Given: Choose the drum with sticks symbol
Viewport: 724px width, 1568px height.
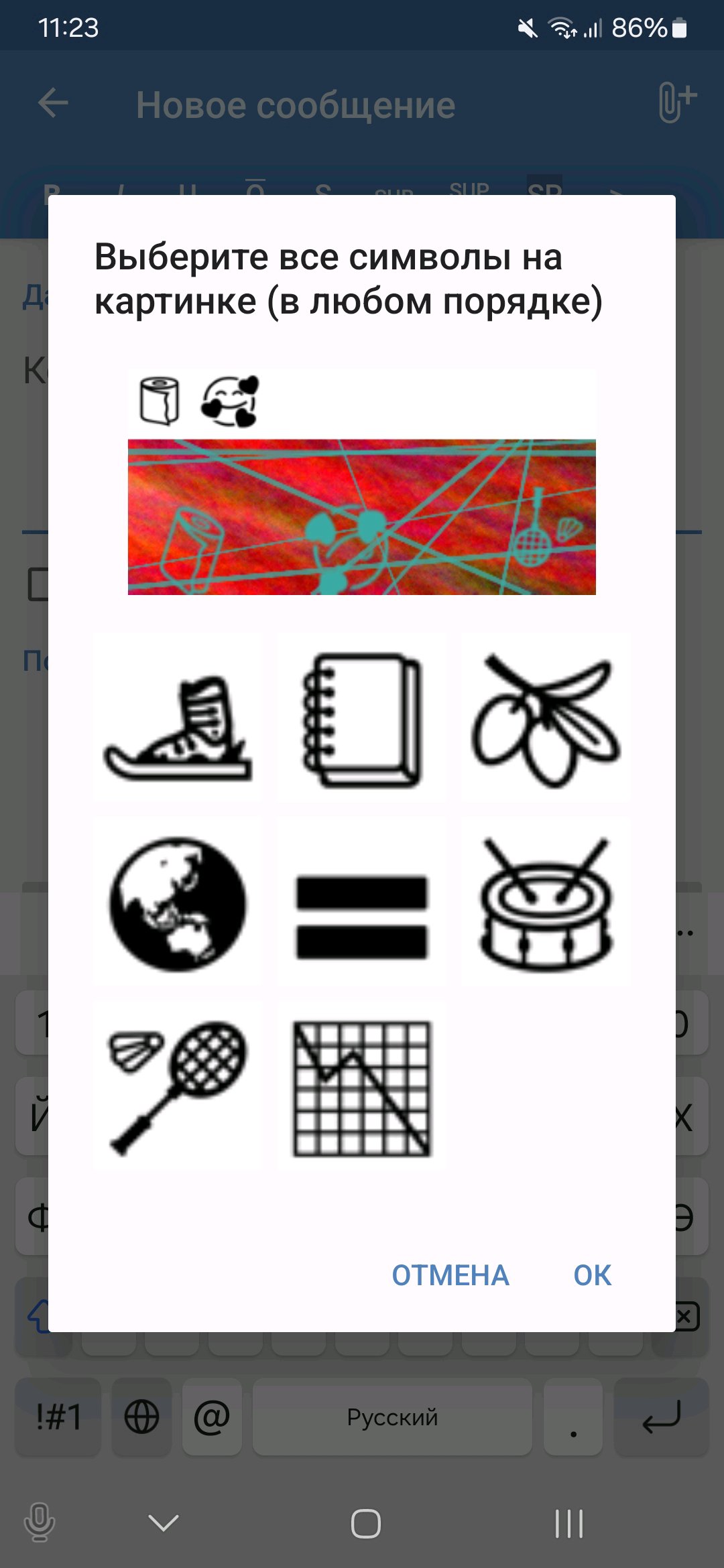Looking at the screenshot, I should [546, 902].
